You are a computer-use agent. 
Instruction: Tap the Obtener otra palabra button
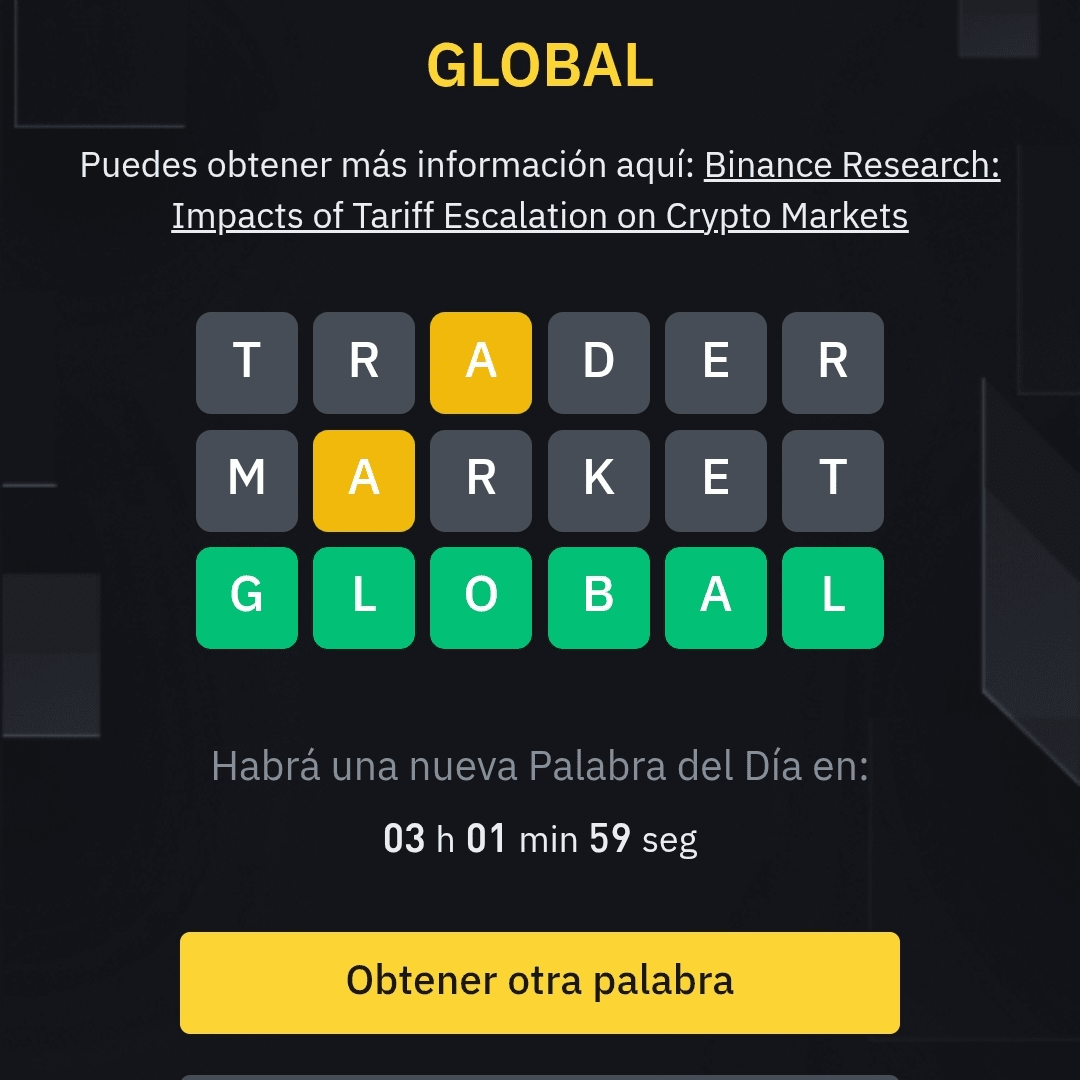[540, 982]
